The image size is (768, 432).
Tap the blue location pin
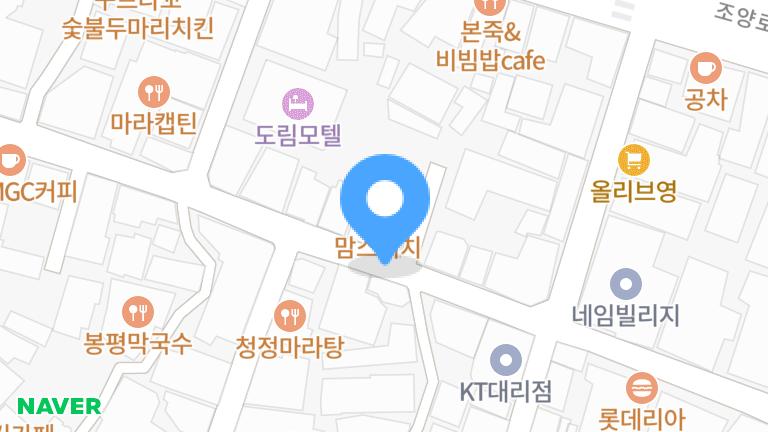(385, 202)
